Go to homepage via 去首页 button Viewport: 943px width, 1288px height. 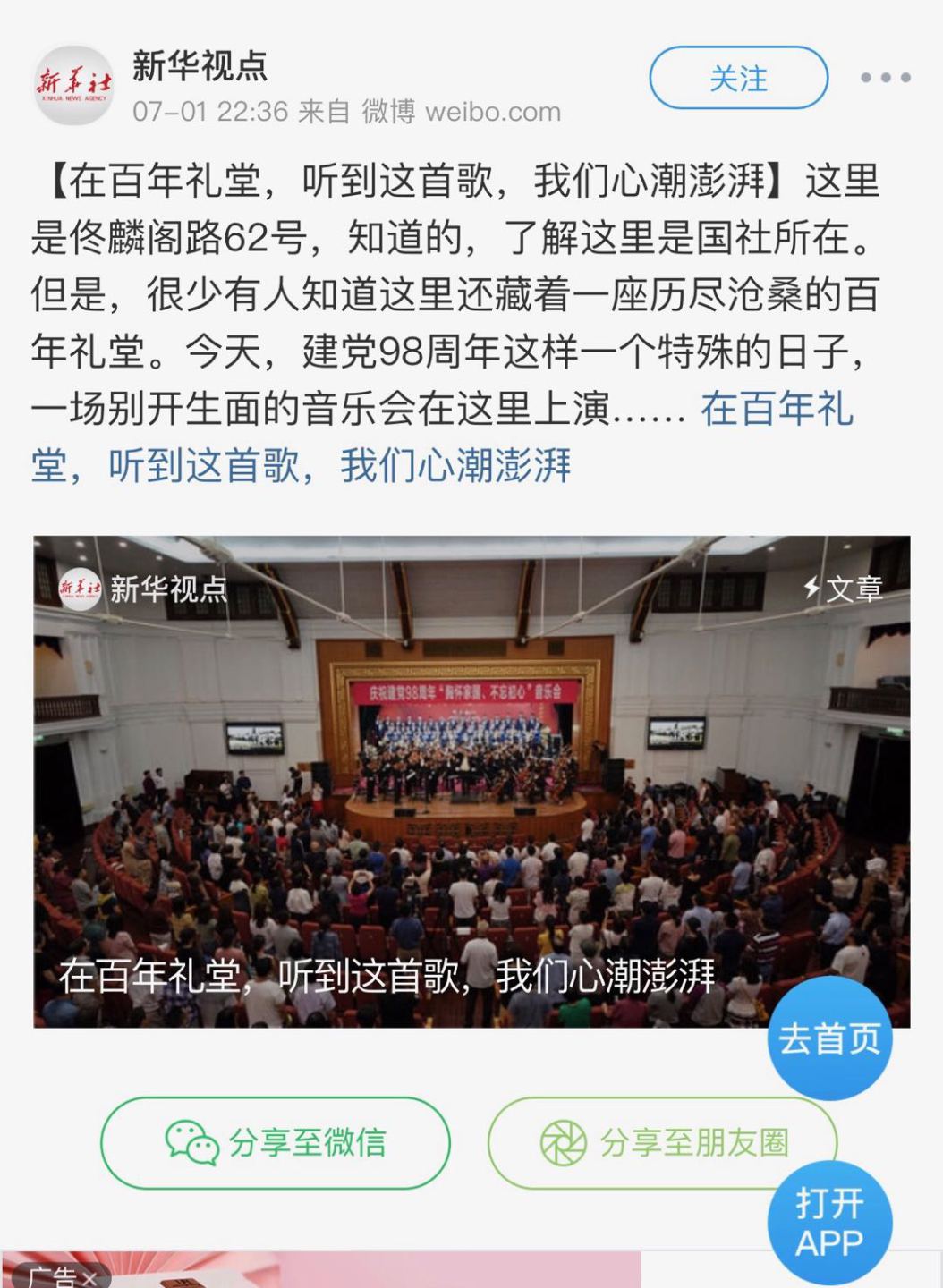click(828, 1038)
